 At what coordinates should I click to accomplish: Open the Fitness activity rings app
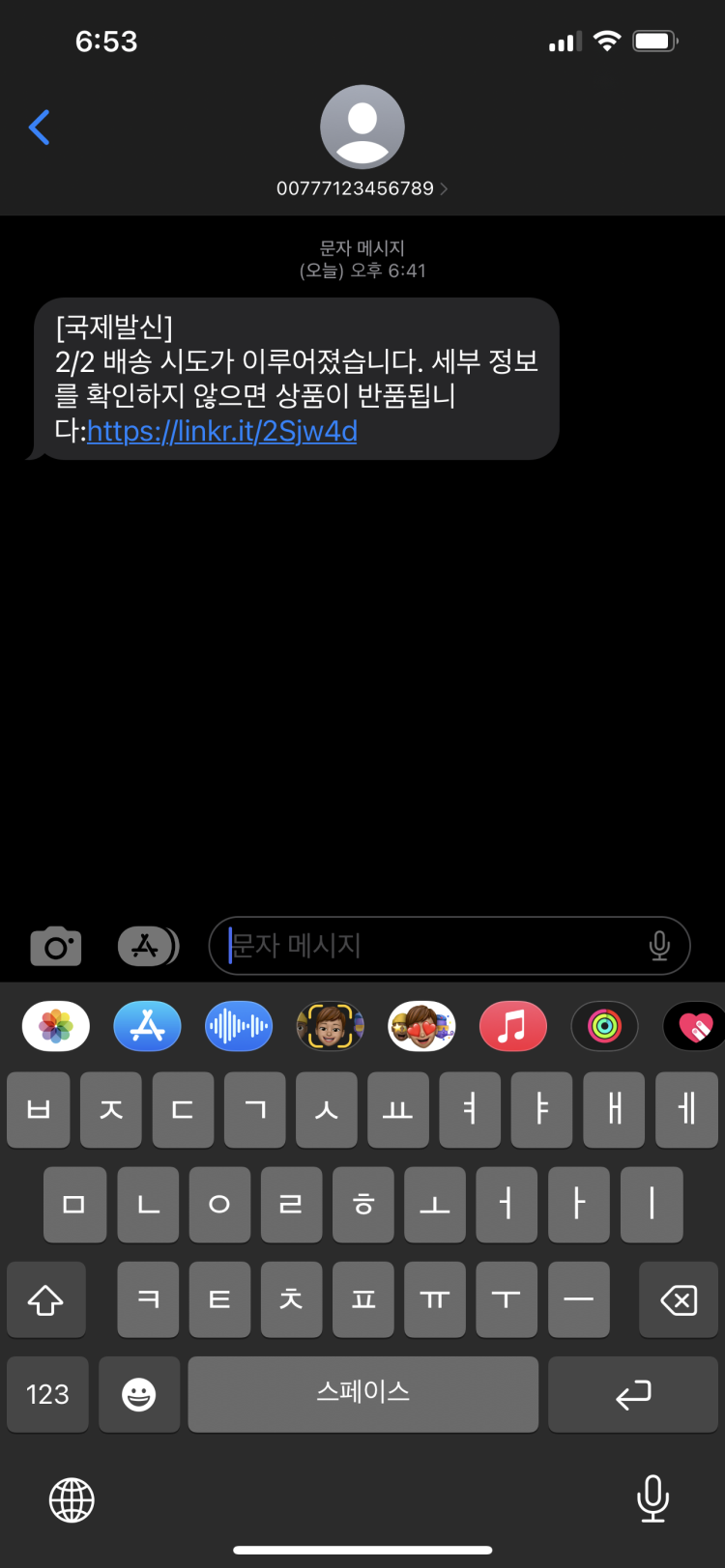604,1026
